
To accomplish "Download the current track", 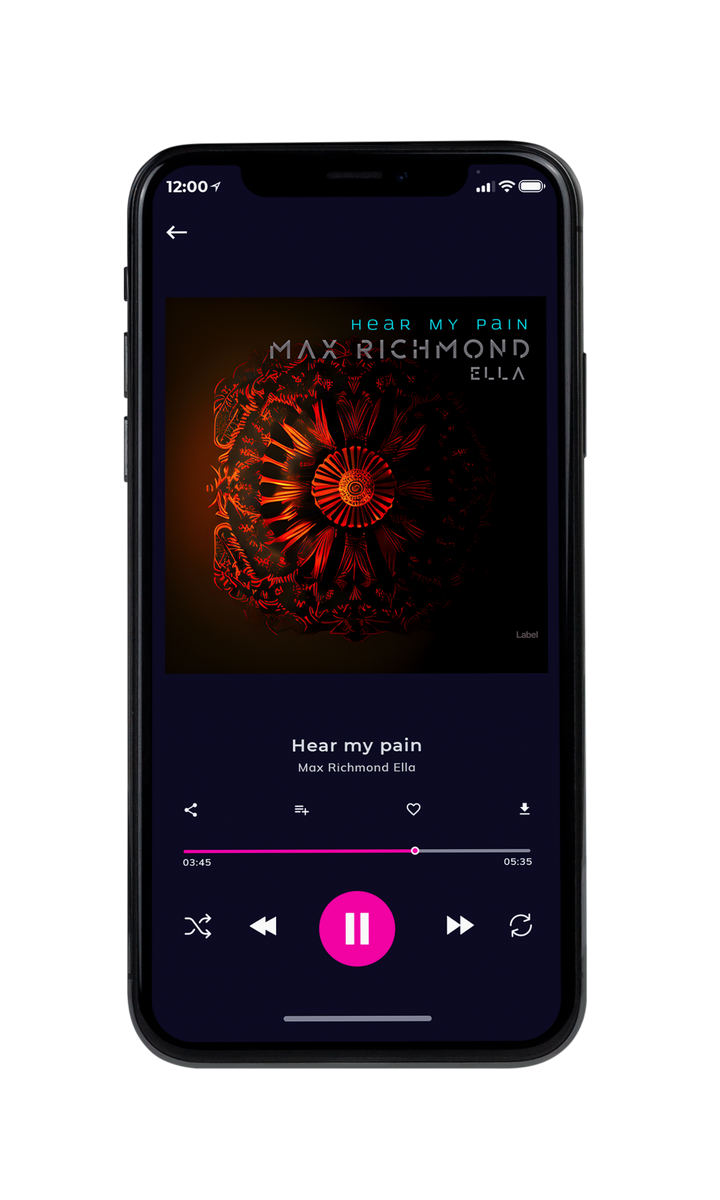I will coord(524,809).
